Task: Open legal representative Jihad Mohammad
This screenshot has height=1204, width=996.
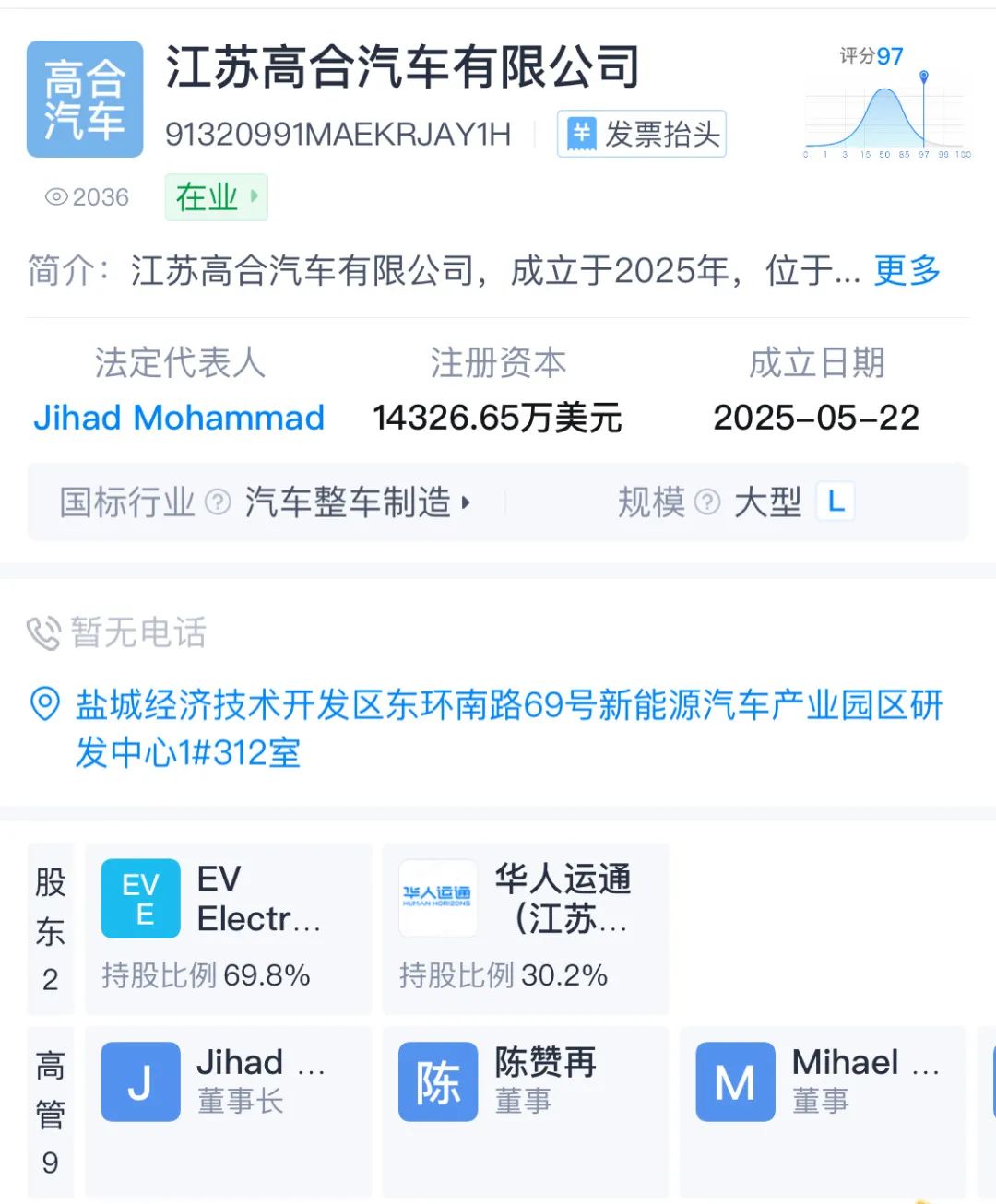Action: click(179, 418)
